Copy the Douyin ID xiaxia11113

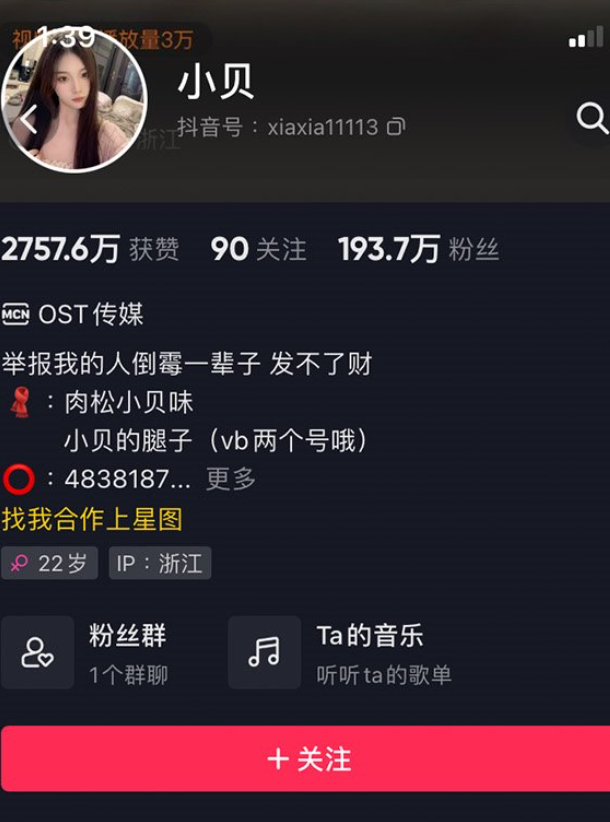(396, 127)
